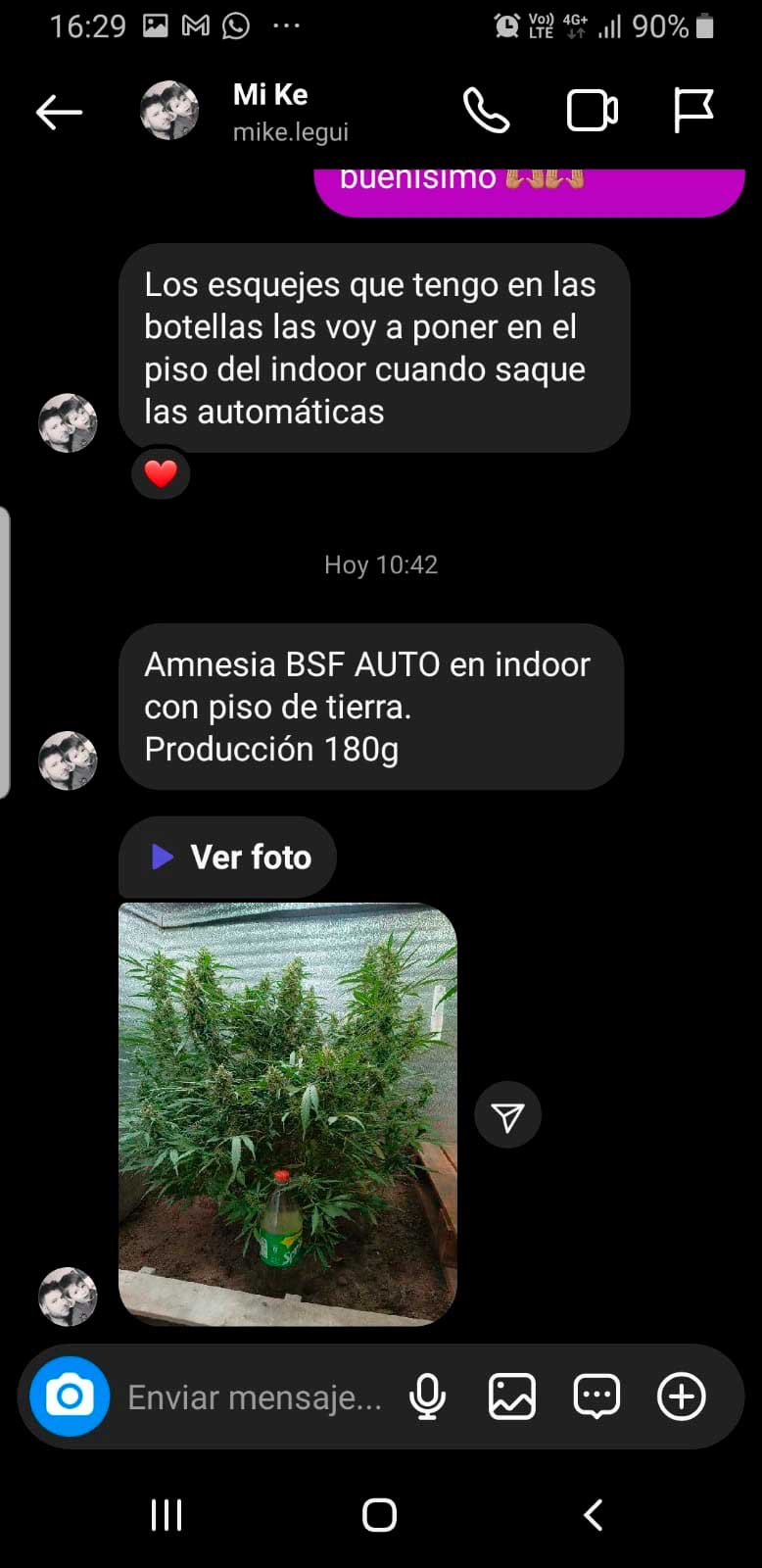Forward the photo with the share arrow
This screenshot has width=762, height=1568.
507,1115
